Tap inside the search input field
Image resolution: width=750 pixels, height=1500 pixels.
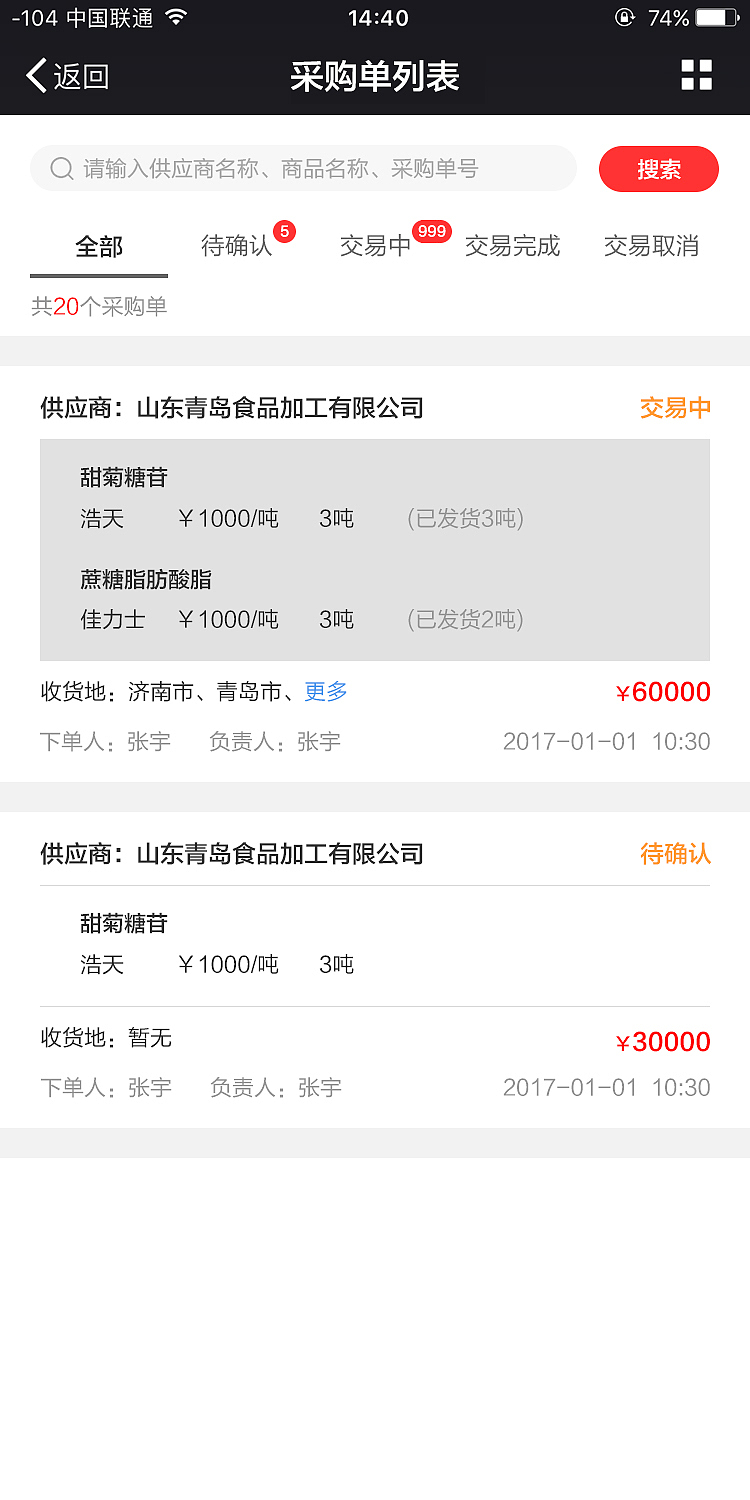300,168
